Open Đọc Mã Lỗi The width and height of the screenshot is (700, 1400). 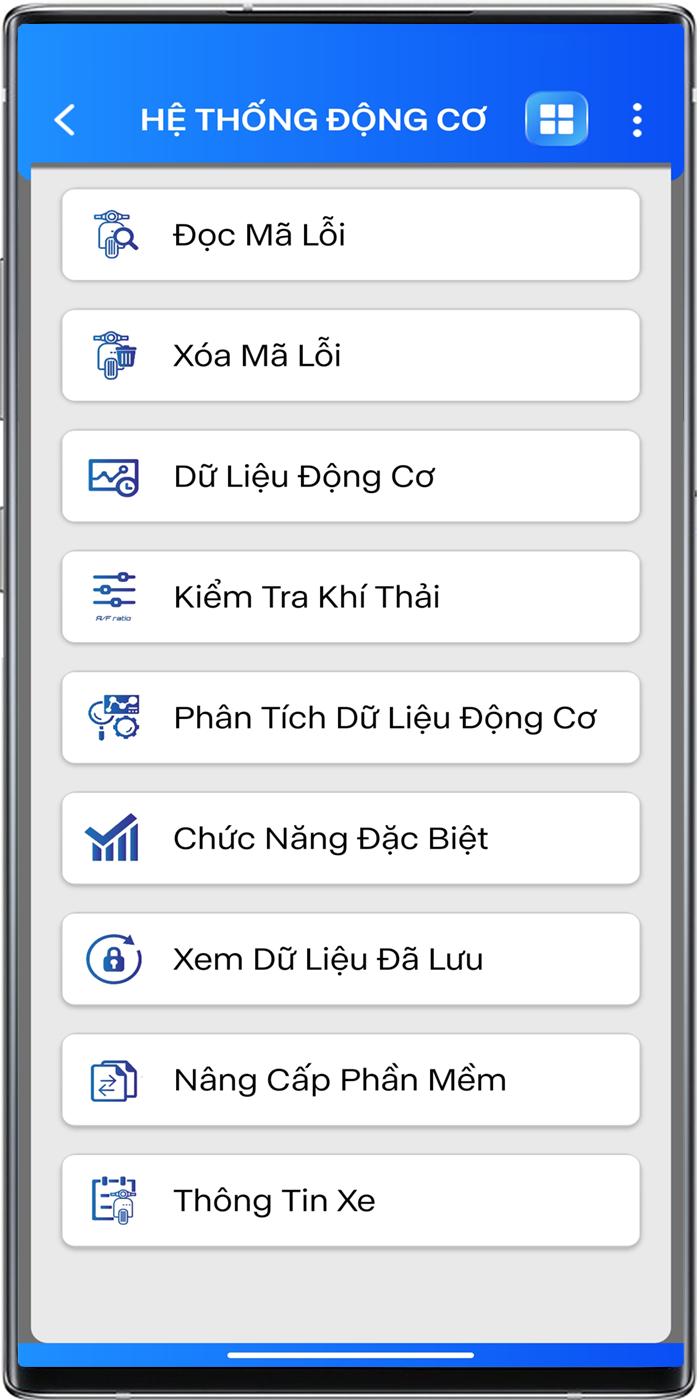coord(351,235)
